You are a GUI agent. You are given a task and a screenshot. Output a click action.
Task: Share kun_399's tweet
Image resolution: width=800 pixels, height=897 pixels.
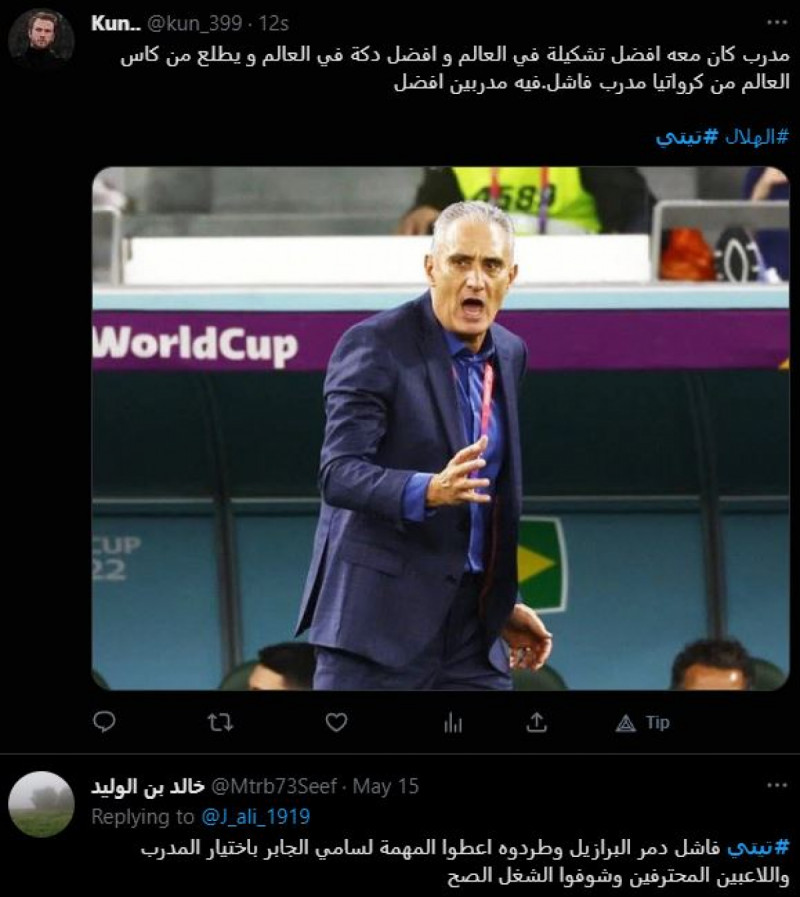537,721
